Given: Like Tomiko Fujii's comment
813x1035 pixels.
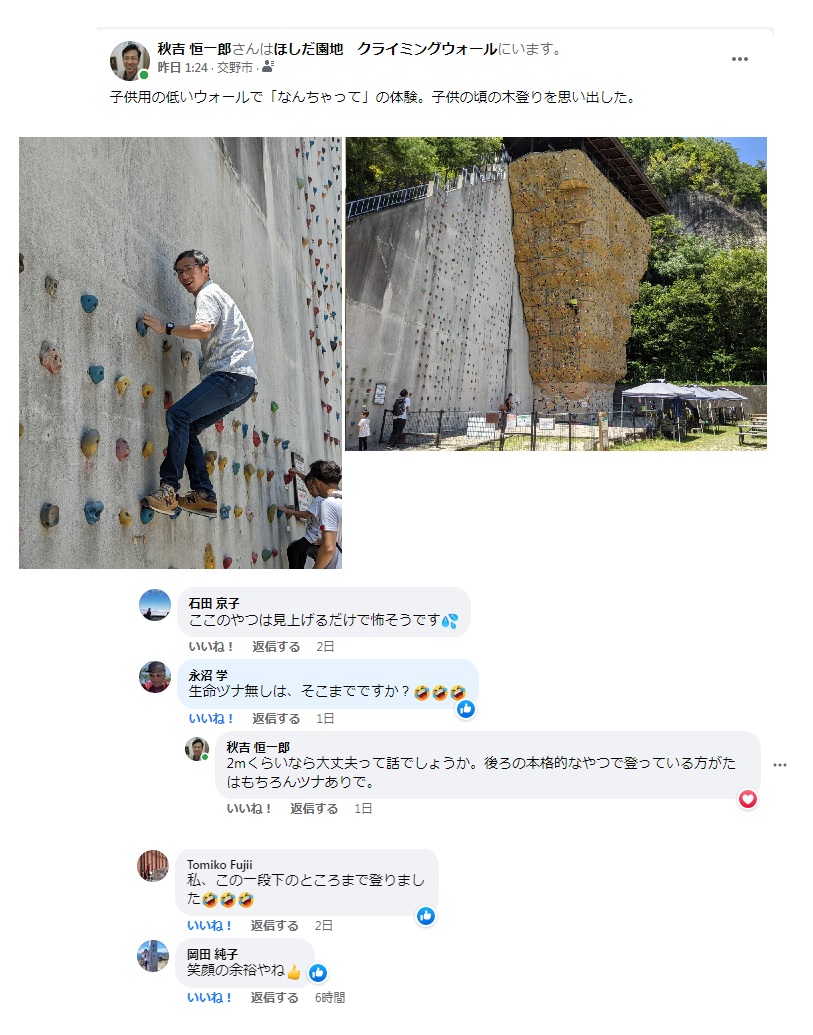Looking at the screenshot, I should (x=210, y=925).
